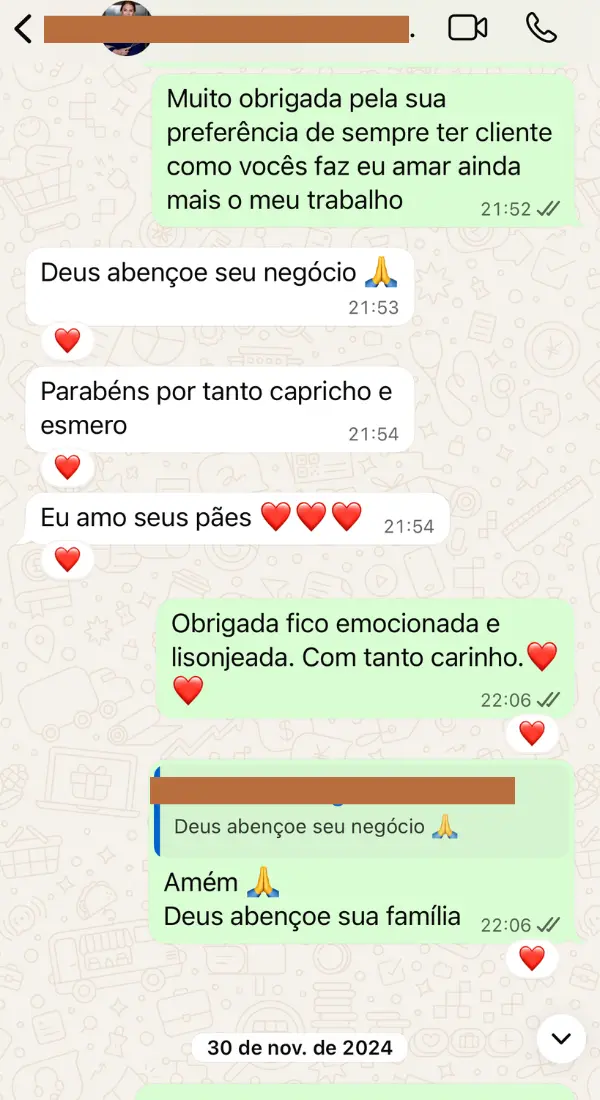The image size is (600, 1100).
Task: View heart reaction under "Deus abençoe seu negócio"
Action: tap(67, 341)
